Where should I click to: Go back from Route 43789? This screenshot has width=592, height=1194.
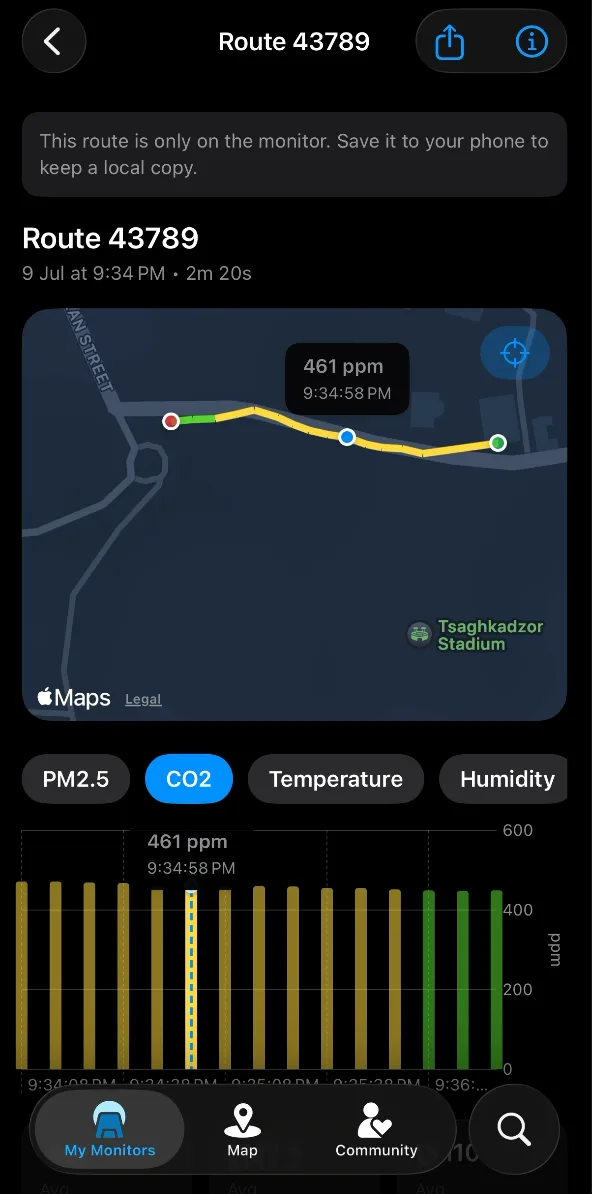(x=53, y=41)
